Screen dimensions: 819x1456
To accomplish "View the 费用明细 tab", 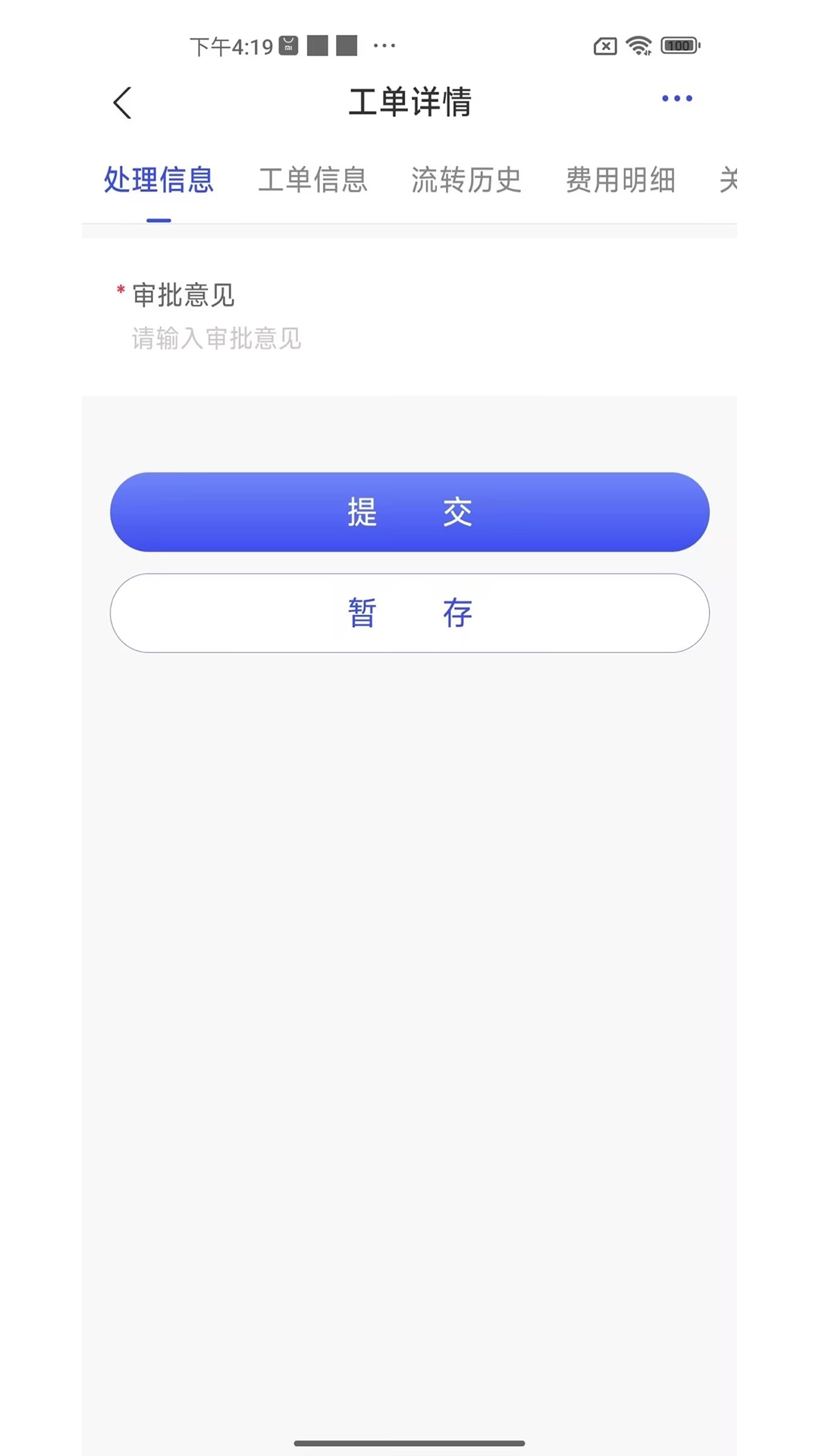I will (620, 181).
